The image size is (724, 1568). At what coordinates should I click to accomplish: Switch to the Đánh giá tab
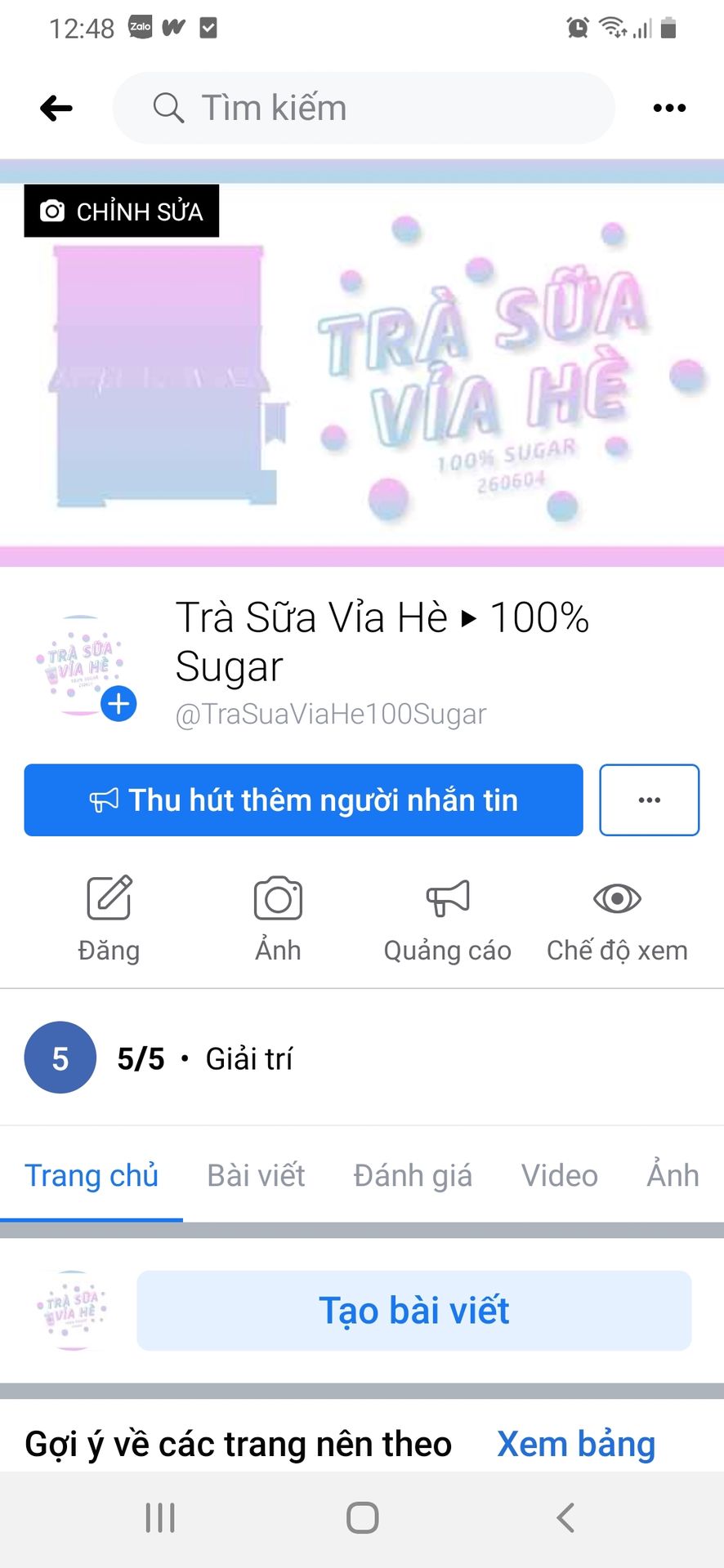413,1176
